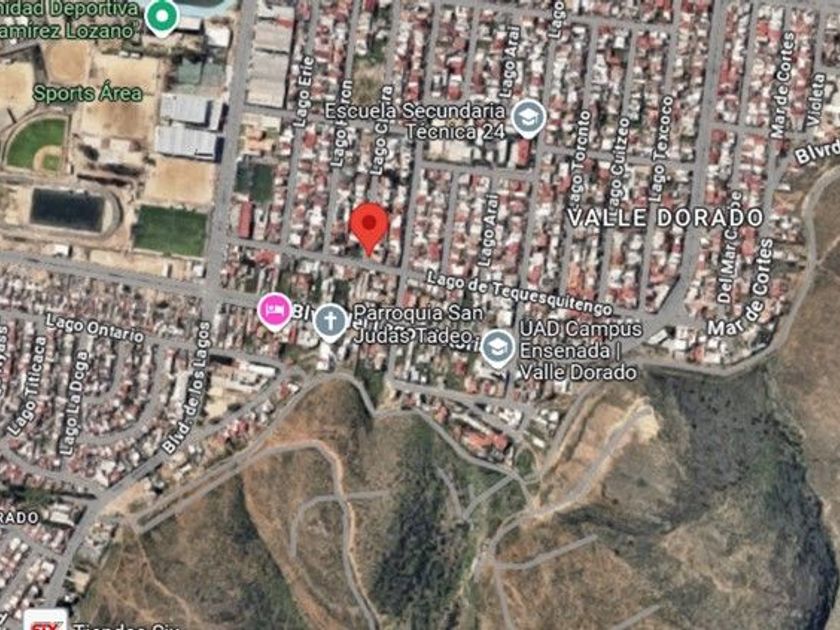Tap the red dropped location pin
Screen dimensions: 840x630
tap(369, 228)
